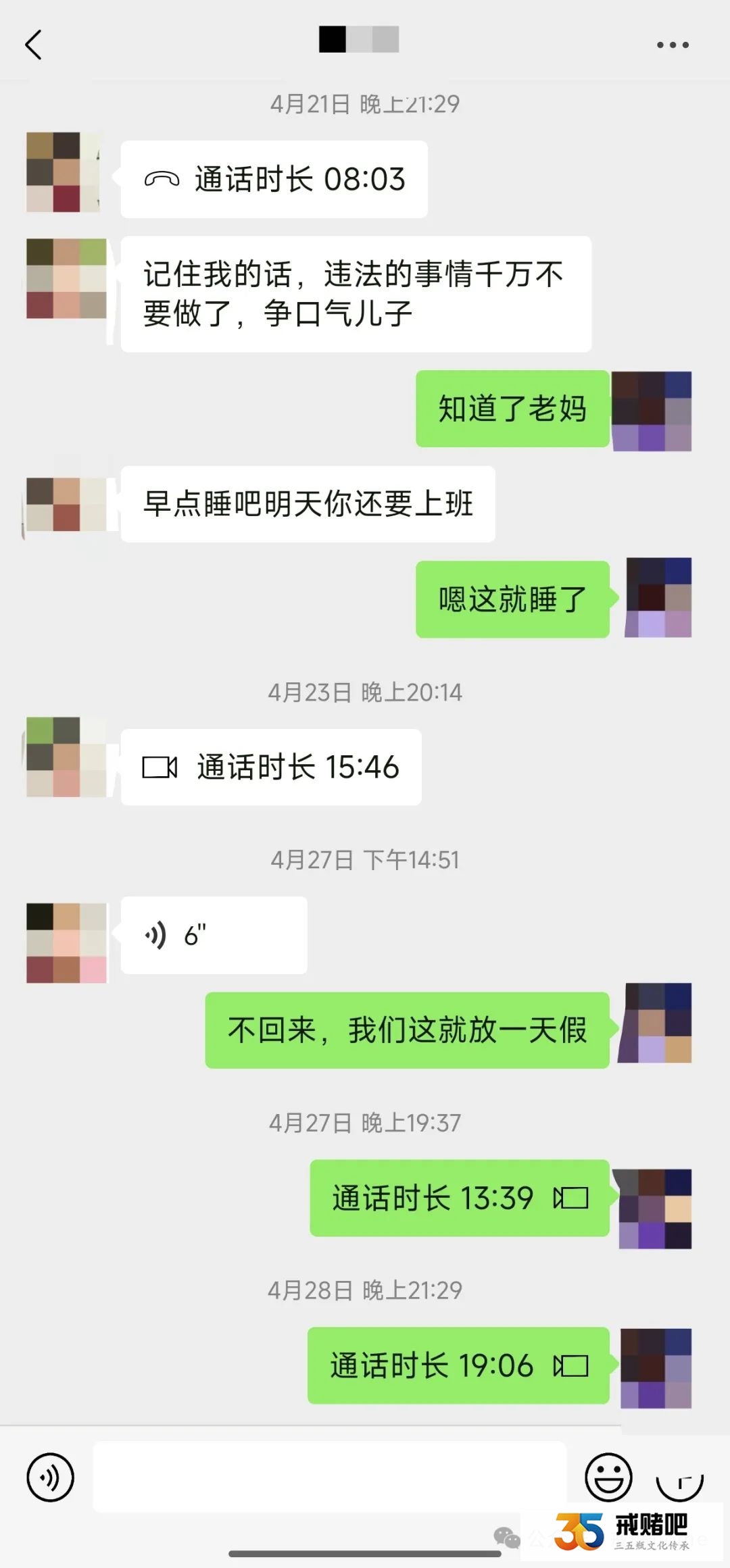Screen dimensions: 730x1568
Task: Go back with the top-left arrow
Action: pyautogui.click(x=34, y=45)
